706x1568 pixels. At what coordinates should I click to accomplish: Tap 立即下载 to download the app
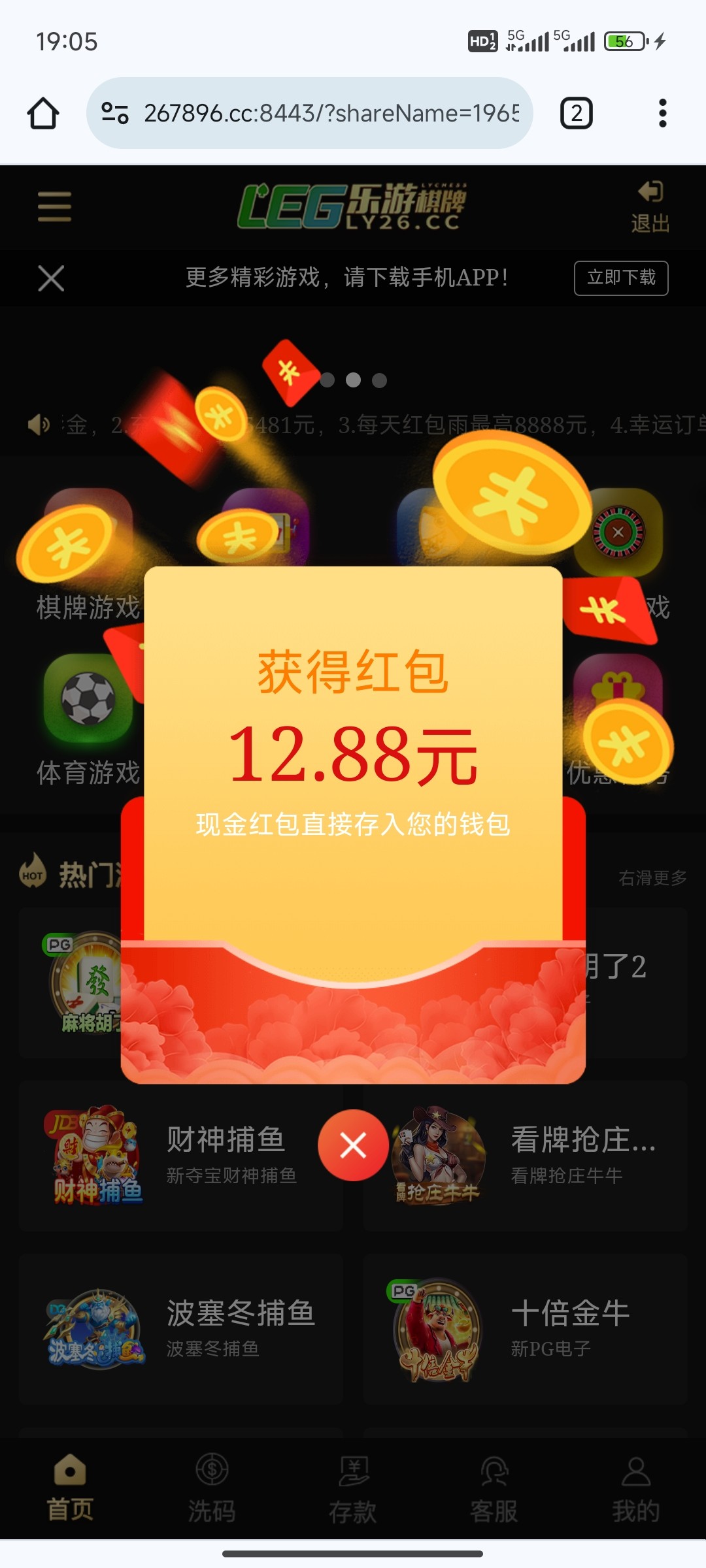[620, 278]
